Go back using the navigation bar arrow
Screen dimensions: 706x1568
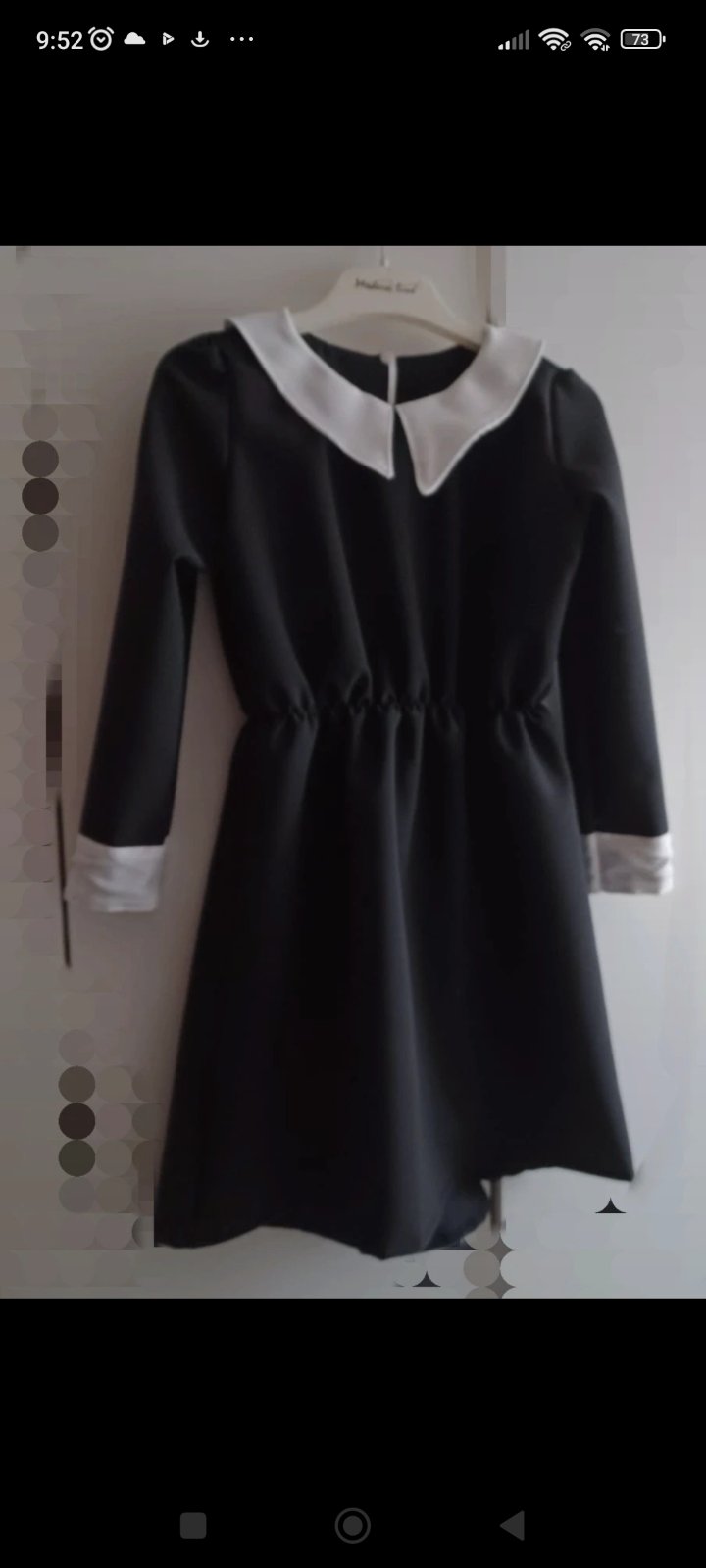click(512, 1525)
